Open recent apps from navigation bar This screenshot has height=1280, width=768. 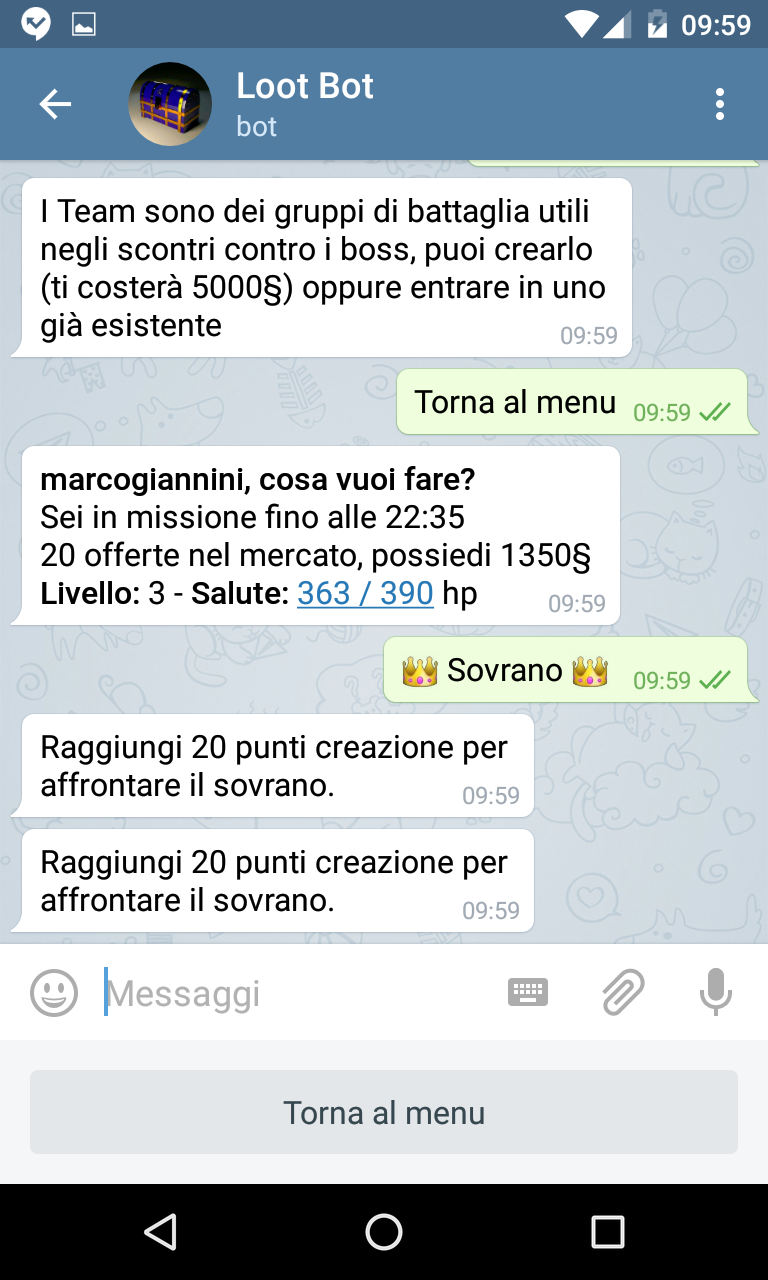pos(607,1232)
